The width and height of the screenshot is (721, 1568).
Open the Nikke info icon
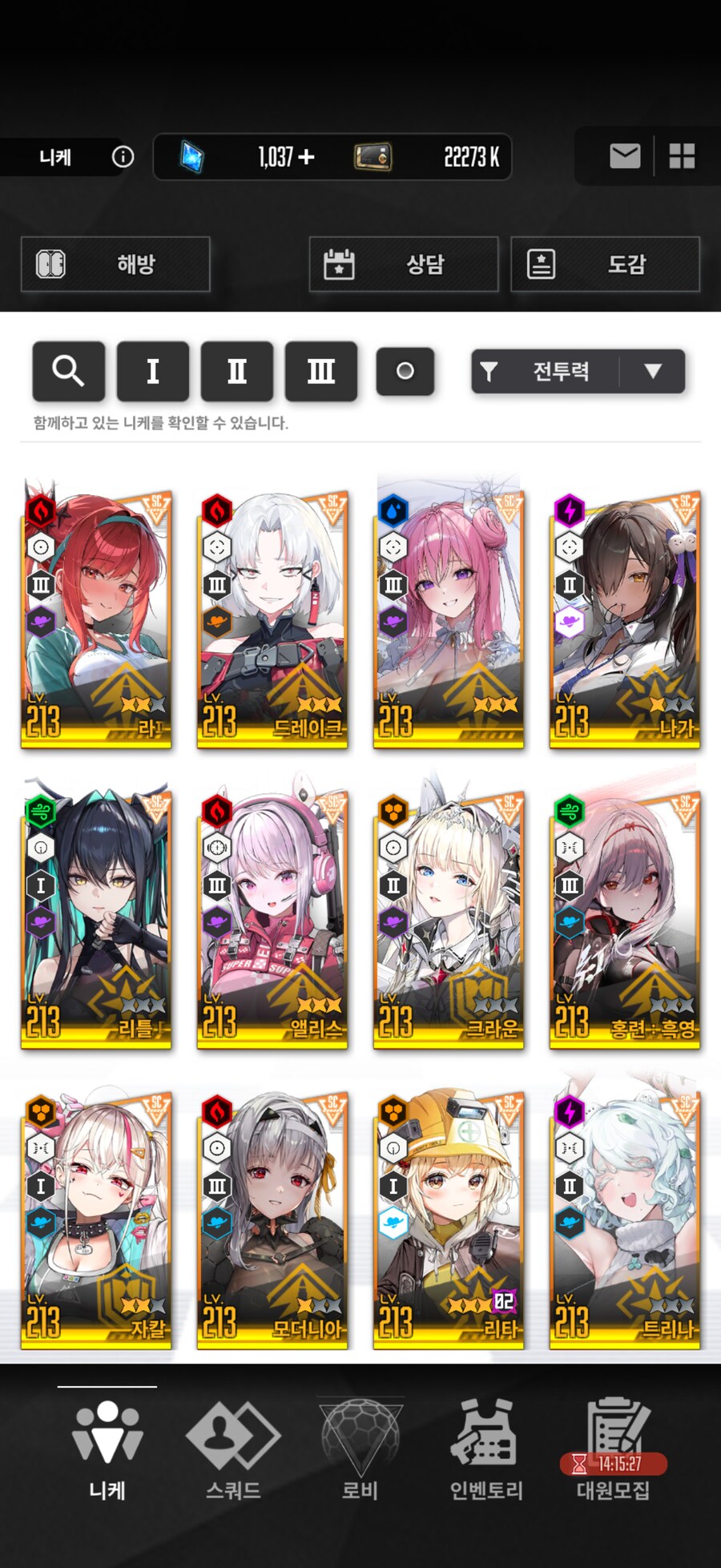(123, 157)
